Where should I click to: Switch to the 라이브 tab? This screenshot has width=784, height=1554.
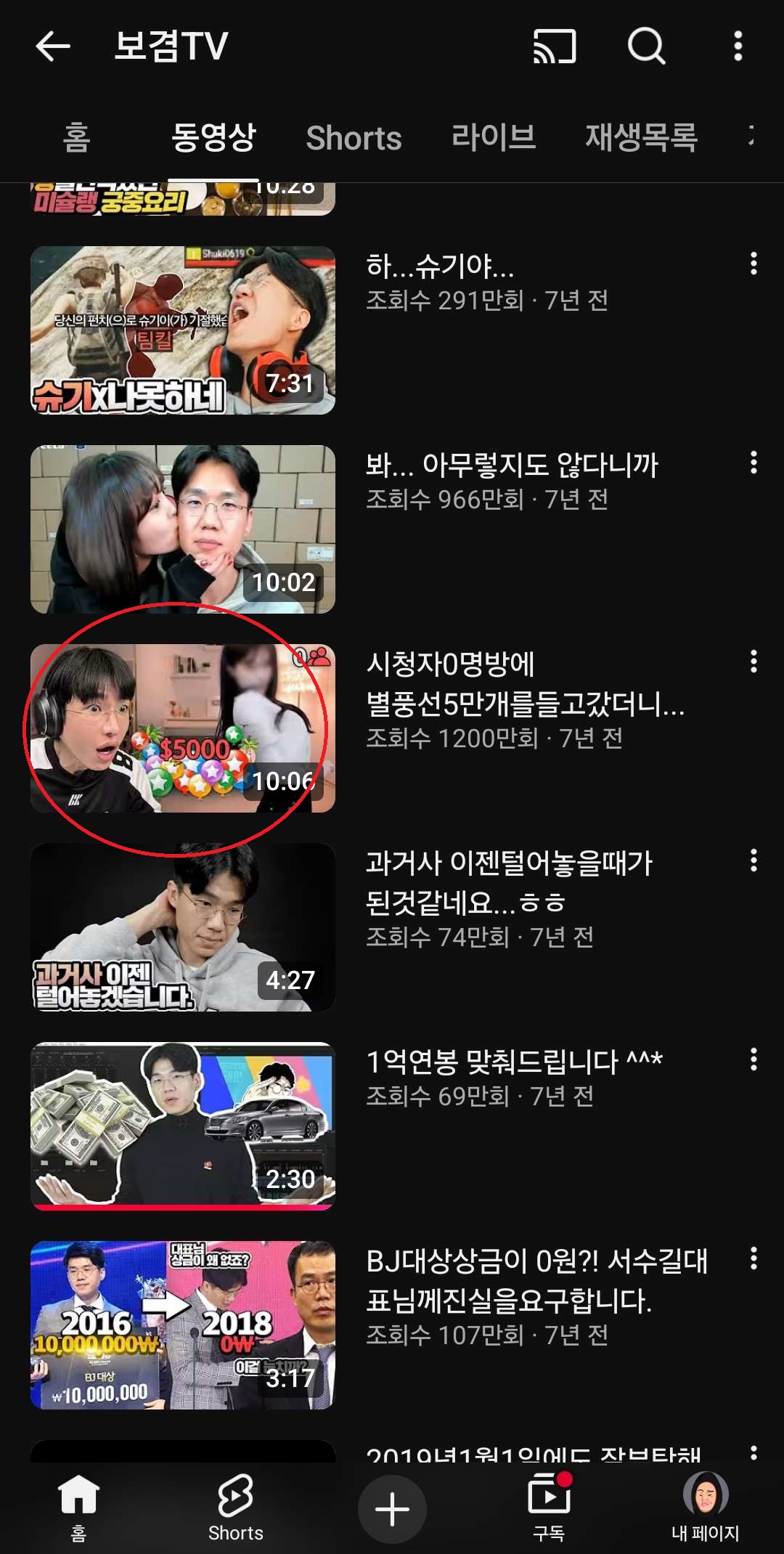pos(494,138)
